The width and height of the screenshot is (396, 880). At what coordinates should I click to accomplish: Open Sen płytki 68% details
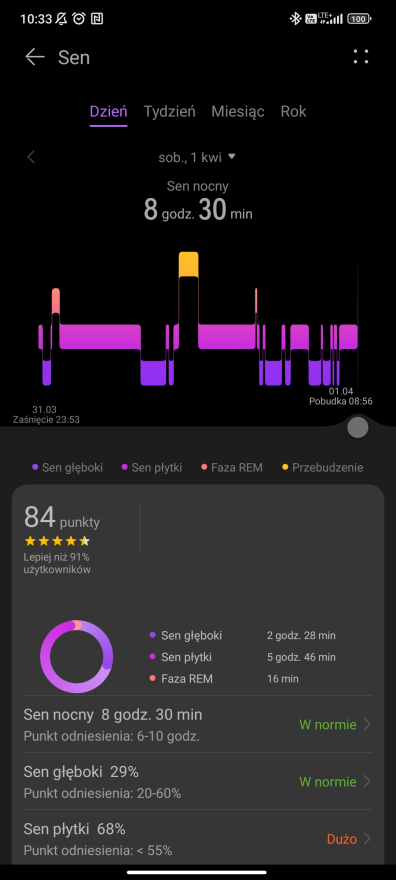(197, 839)
